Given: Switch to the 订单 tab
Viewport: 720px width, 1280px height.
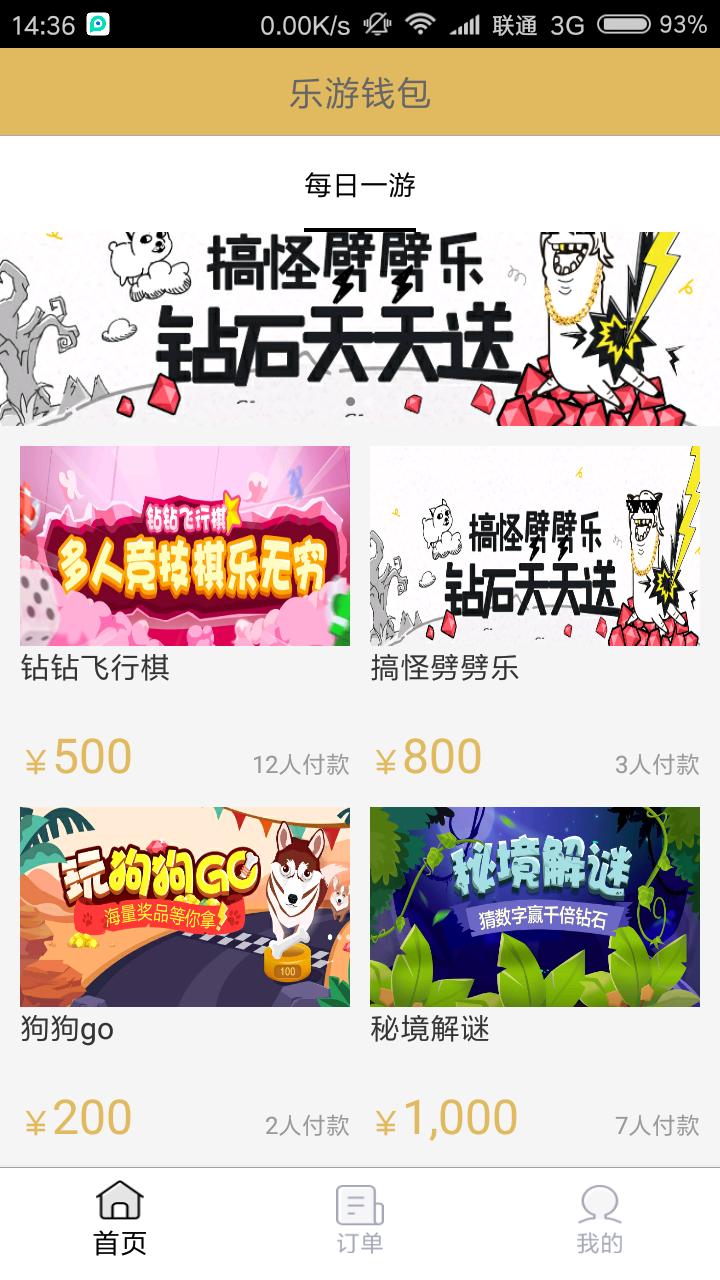Looking at the screenshot, I should [x=360, y=1218].
